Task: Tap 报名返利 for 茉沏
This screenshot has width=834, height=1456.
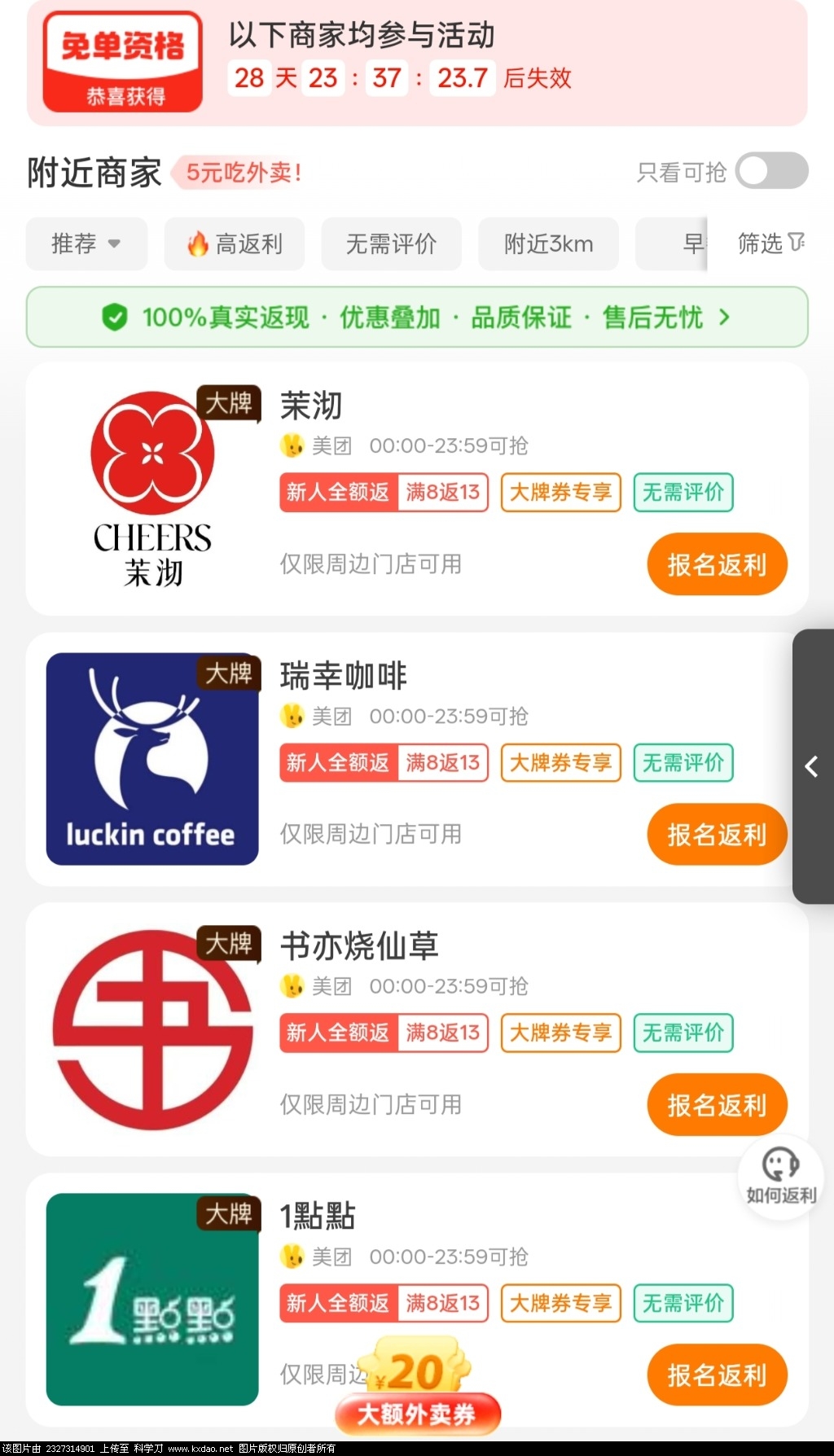Action: click(x=717, y=564)
